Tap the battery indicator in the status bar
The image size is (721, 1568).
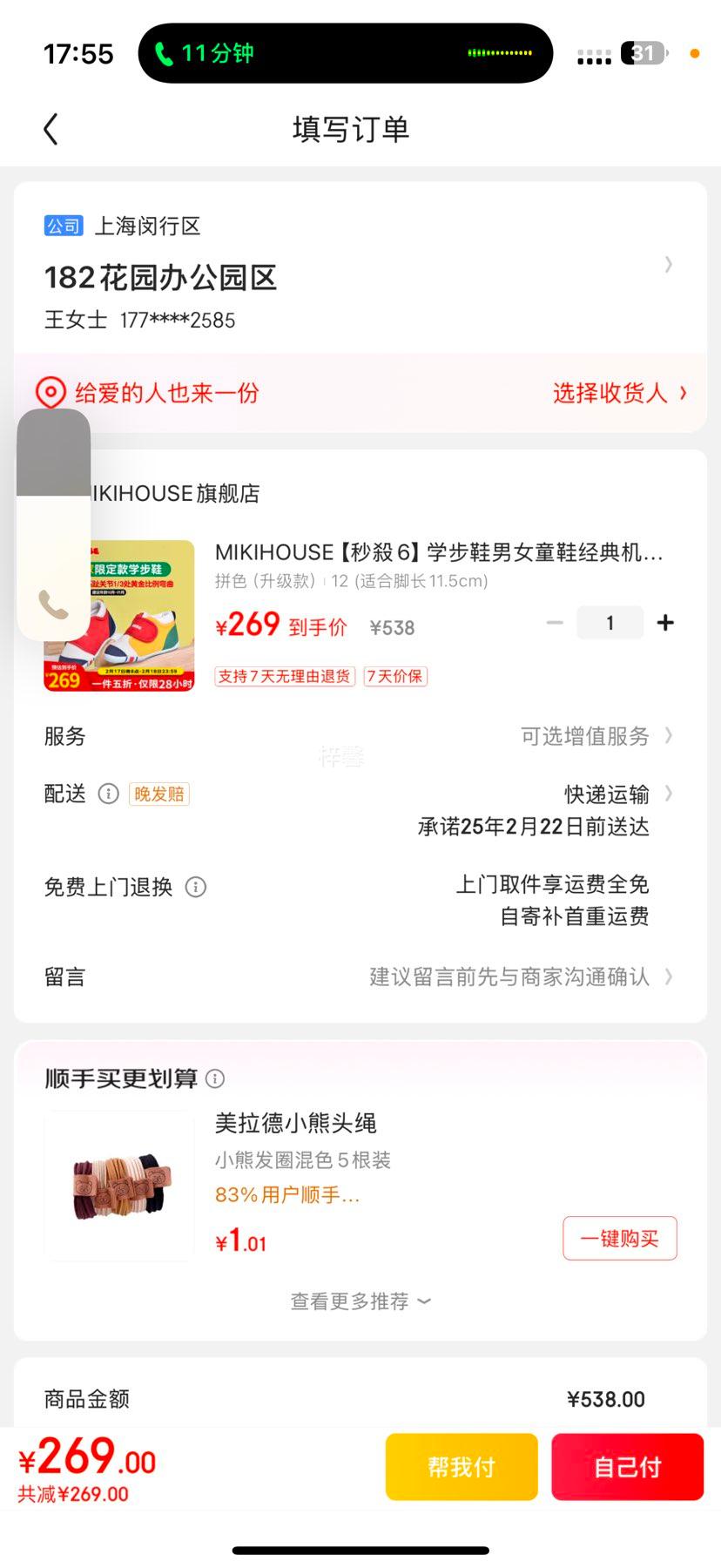click(x=641, y=53)
